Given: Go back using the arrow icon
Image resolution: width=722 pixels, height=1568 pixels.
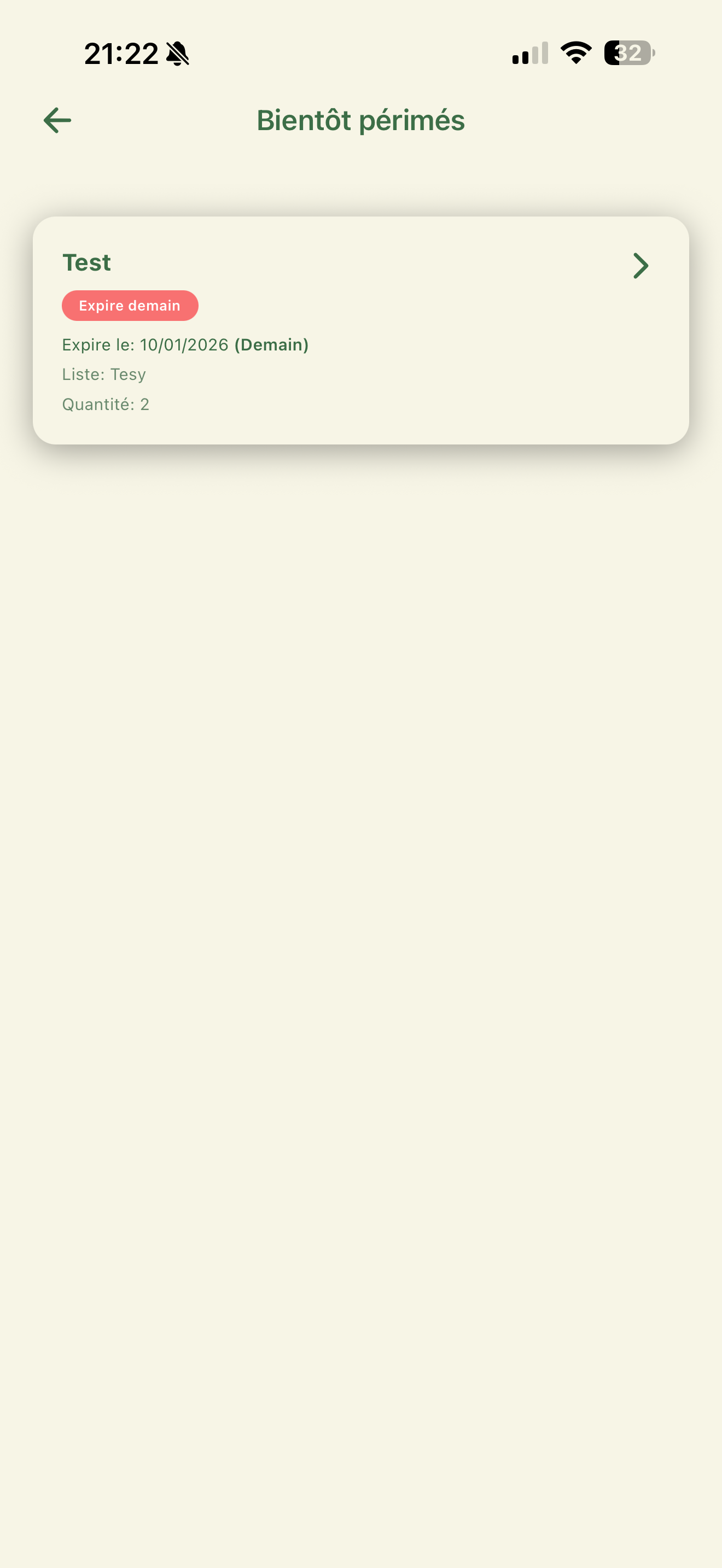Looking at the screenshot, I should tap(57, 120).
